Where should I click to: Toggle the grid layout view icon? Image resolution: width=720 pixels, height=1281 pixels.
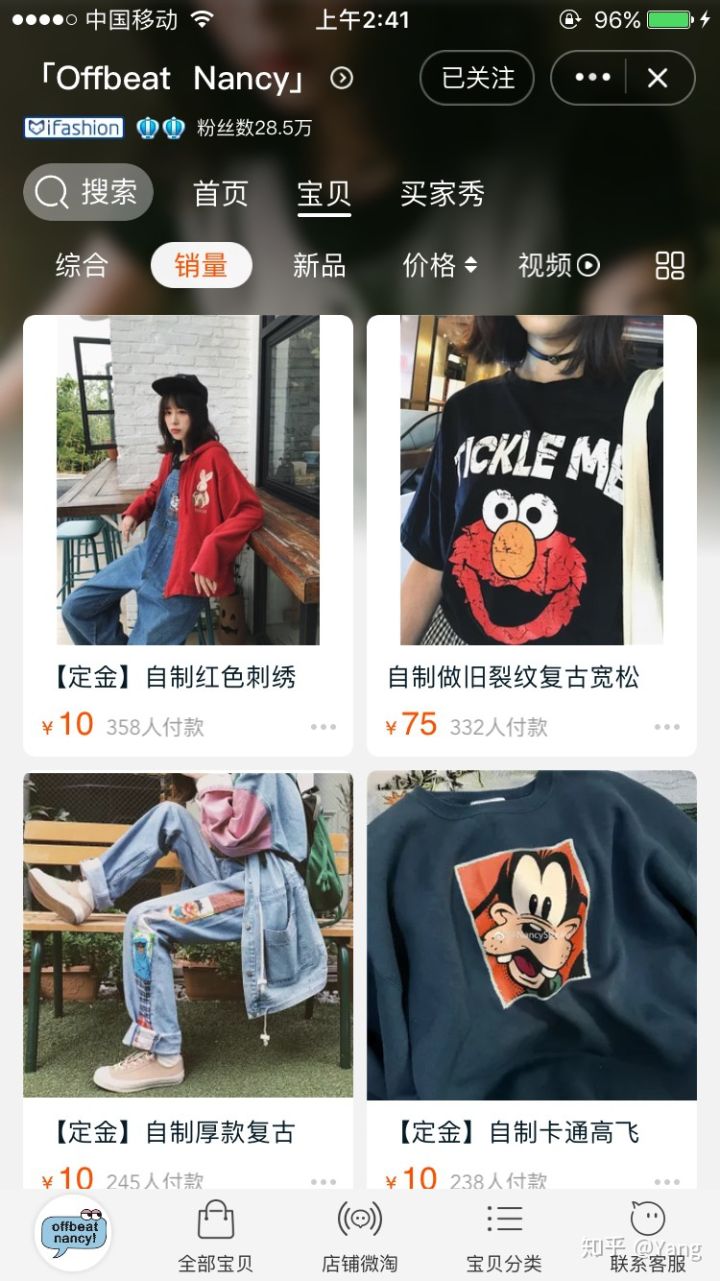(x=669, y=265)
